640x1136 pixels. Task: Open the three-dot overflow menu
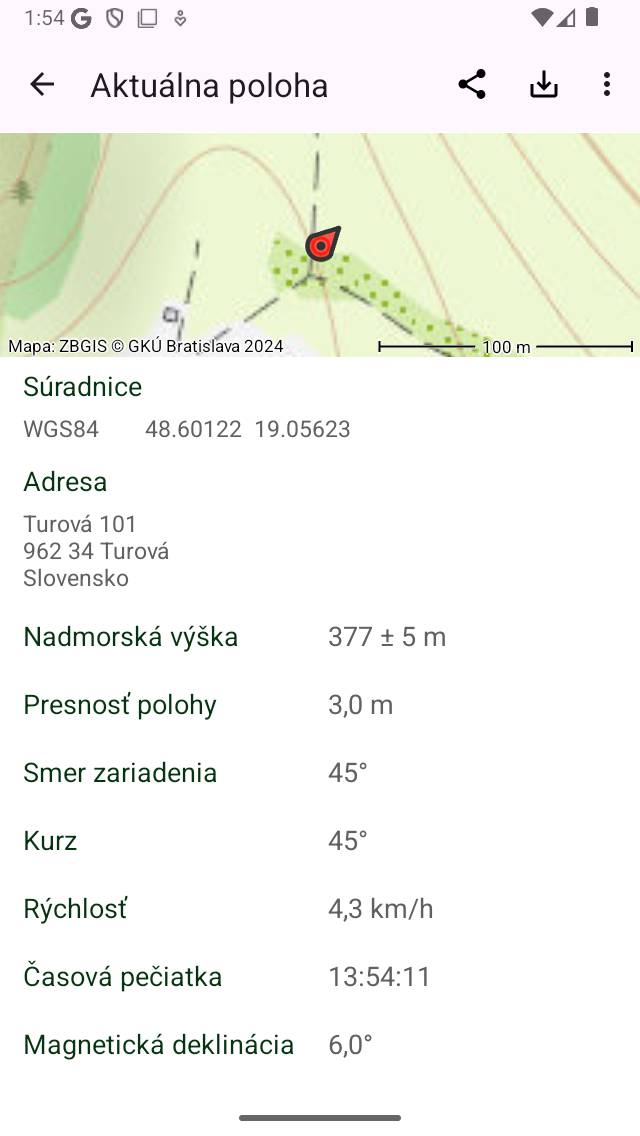click(607, 85)
